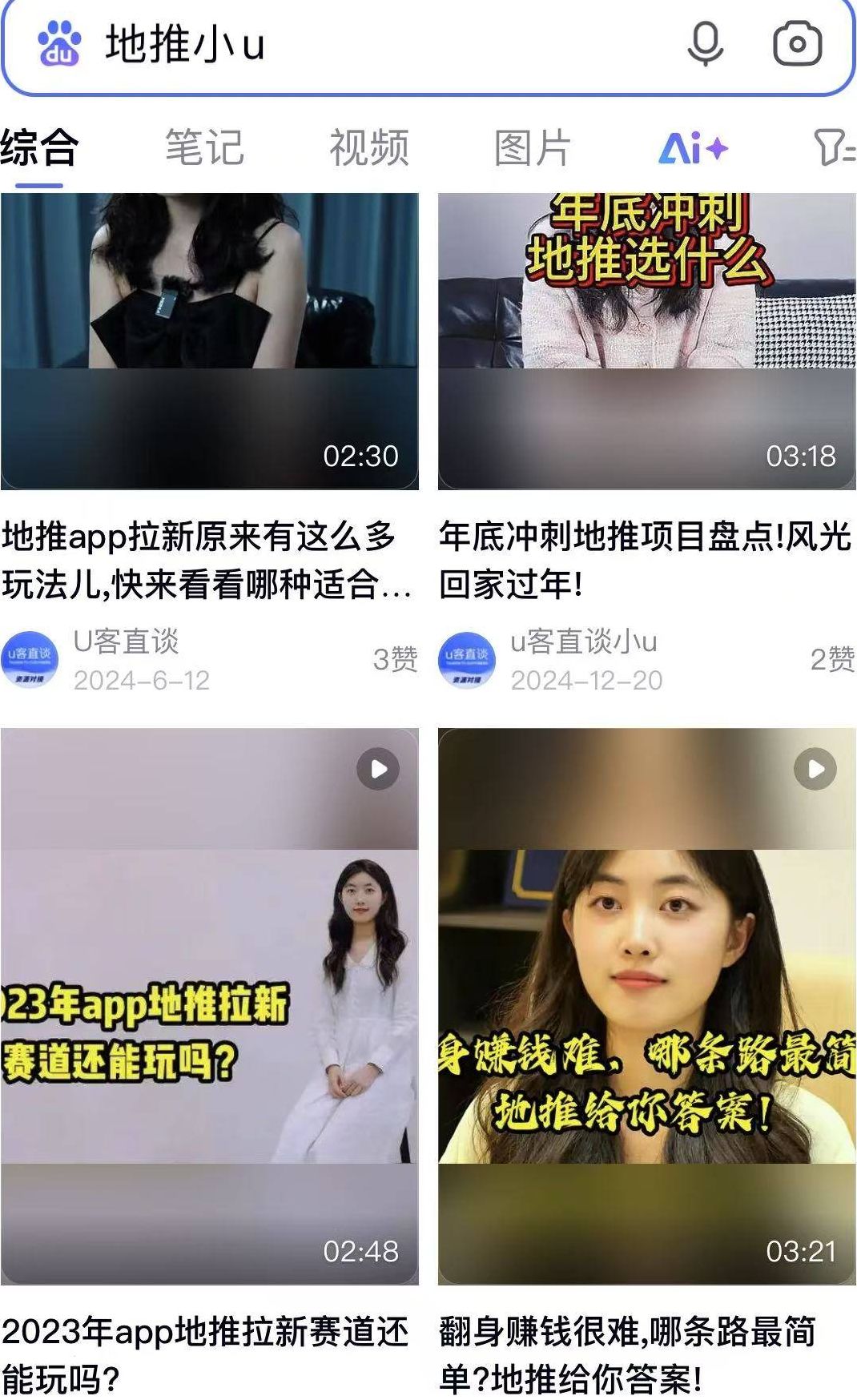Switch to the 图片 tab
This screenshot has width=857, height=1400.
533,149
